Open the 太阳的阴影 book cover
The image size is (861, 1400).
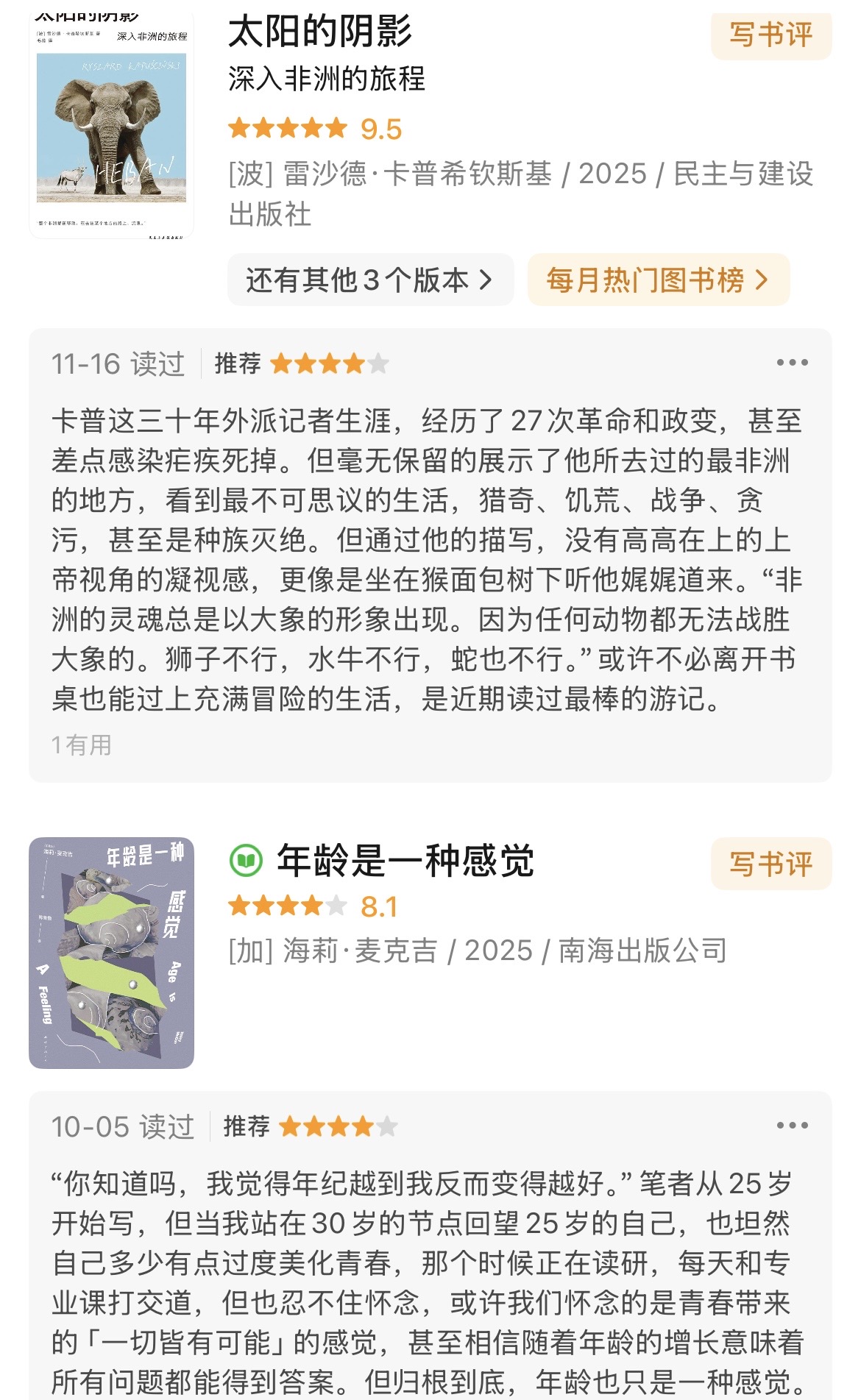[111, 124]
